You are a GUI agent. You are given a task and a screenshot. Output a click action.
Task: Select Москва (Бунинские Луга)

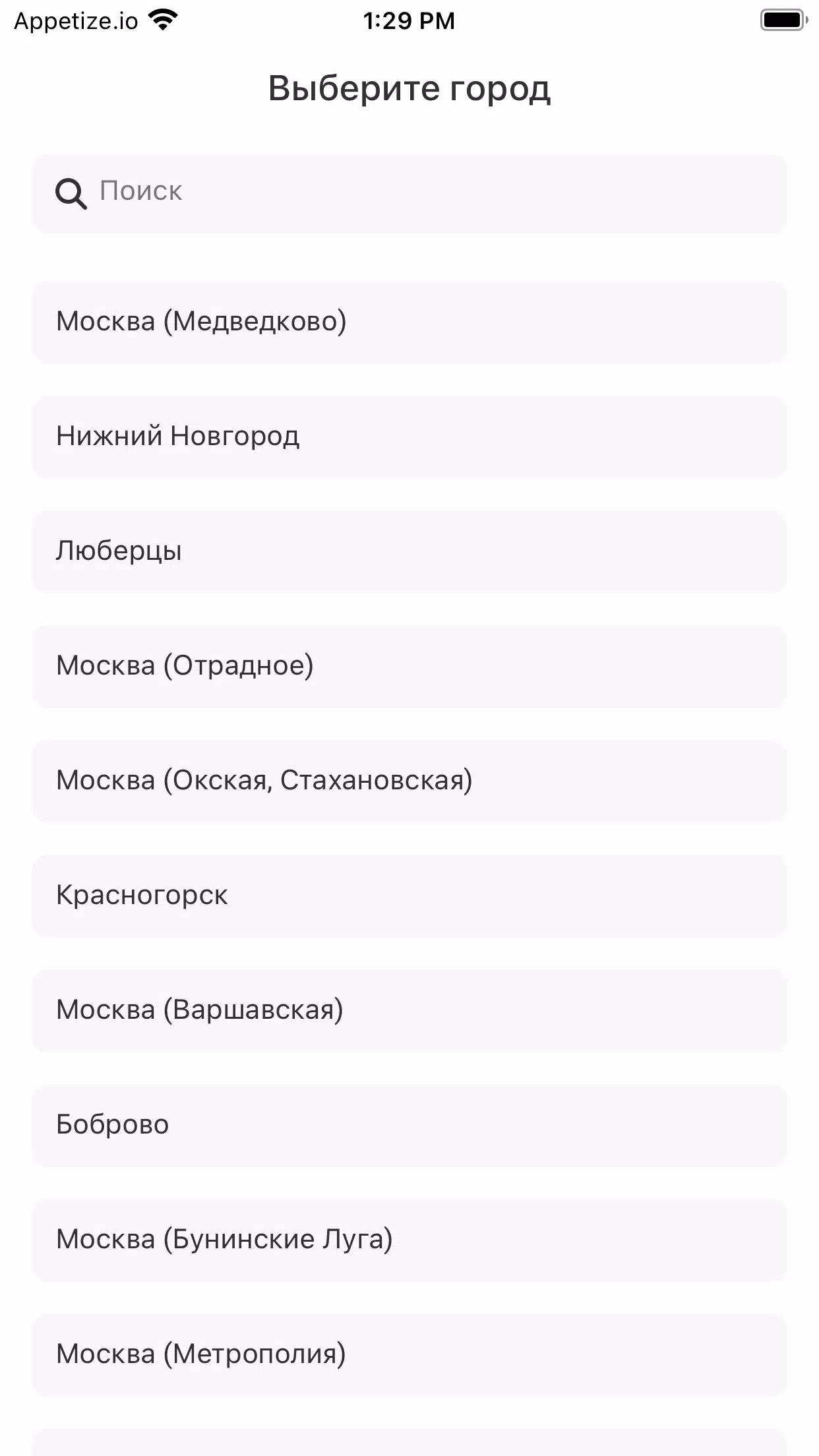409,1240
